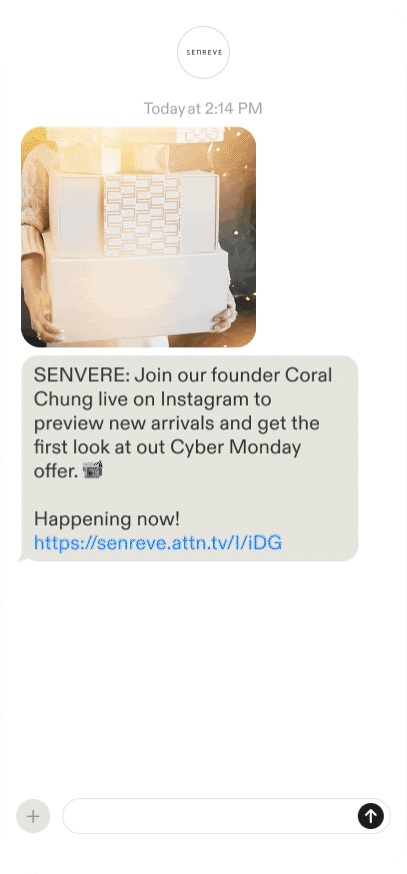Viewport: 407px width, 874px height.
Task: Open the Senreve contact avatar
Action: (x=204, y=52)
